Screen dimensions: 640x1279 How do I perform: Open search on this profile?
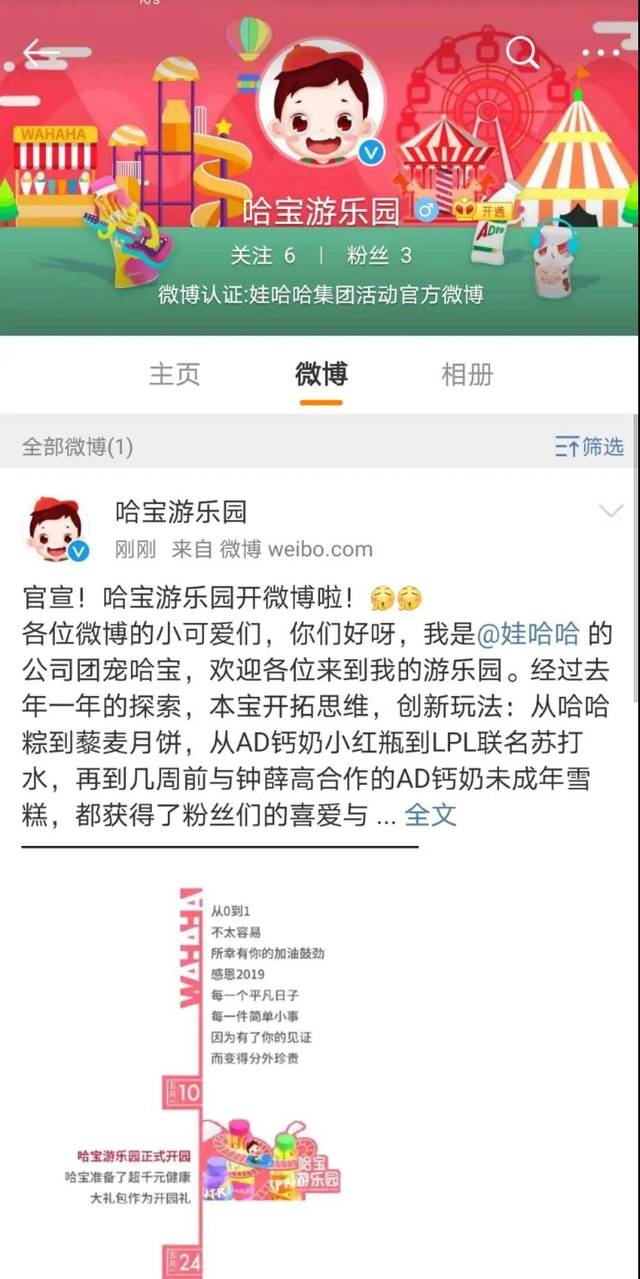[522, 52]
